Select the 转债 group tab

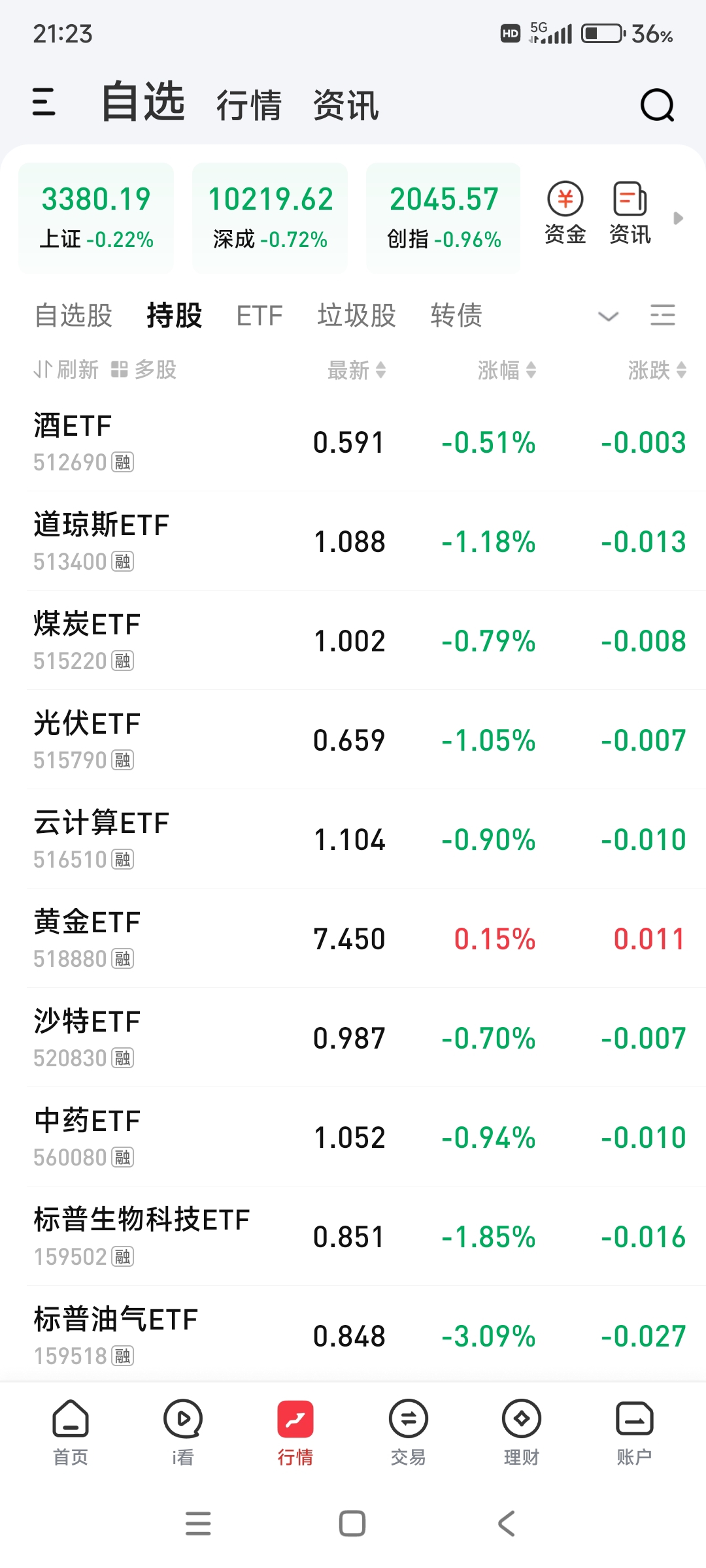[456, 316]
